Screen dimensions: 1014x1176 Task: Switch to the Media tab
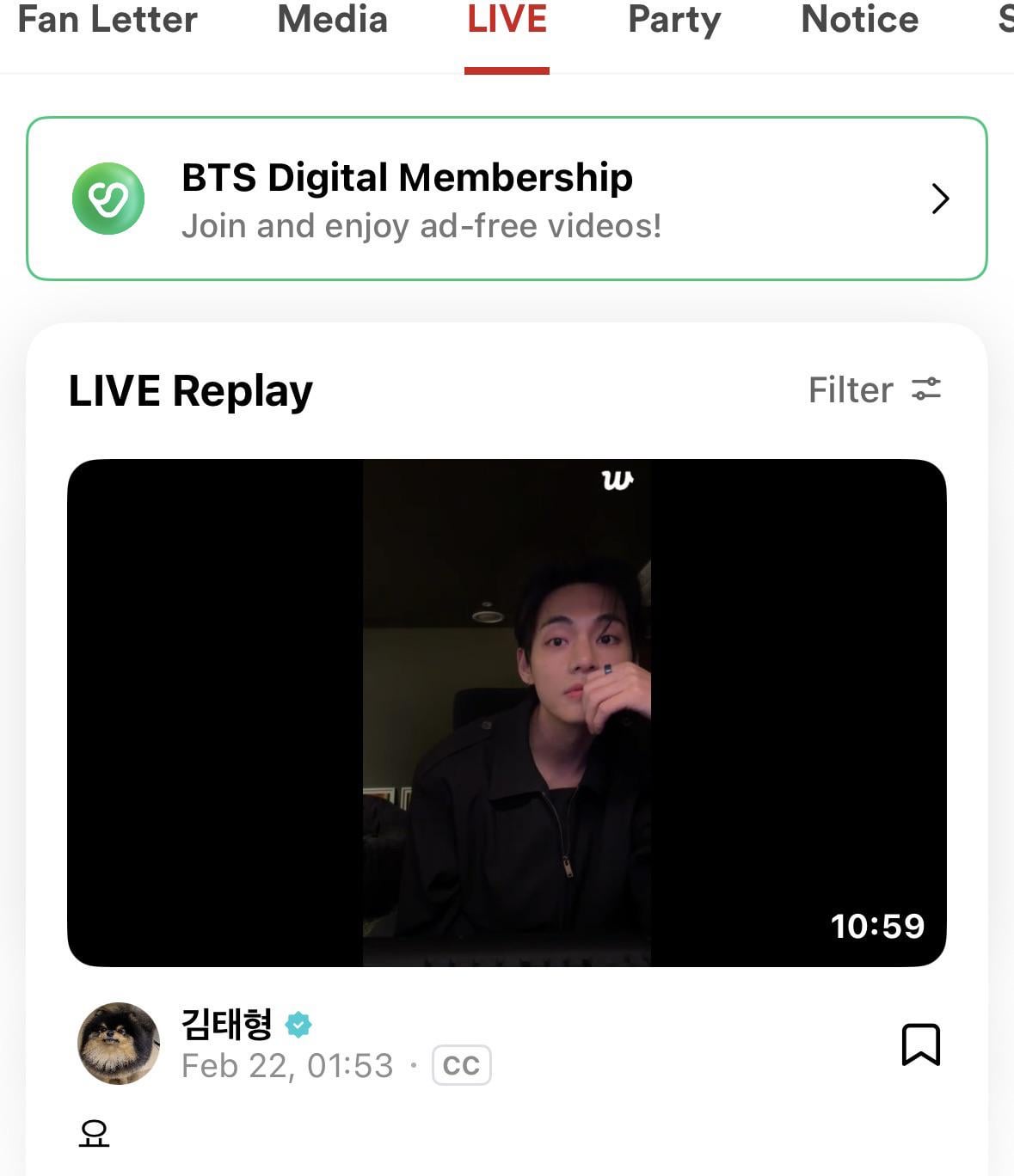click(331, 19)
